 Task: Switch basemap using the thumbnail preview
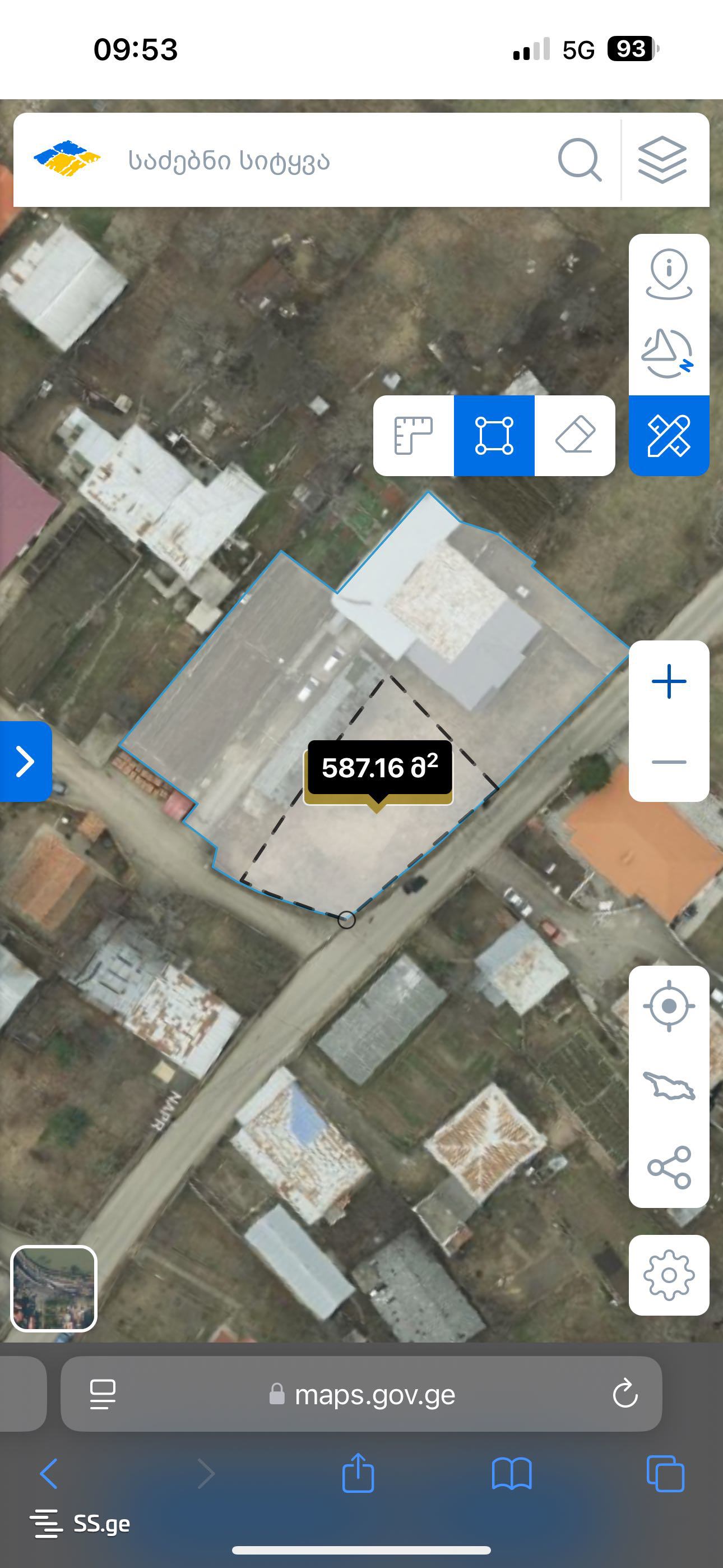click(54, 1289)
